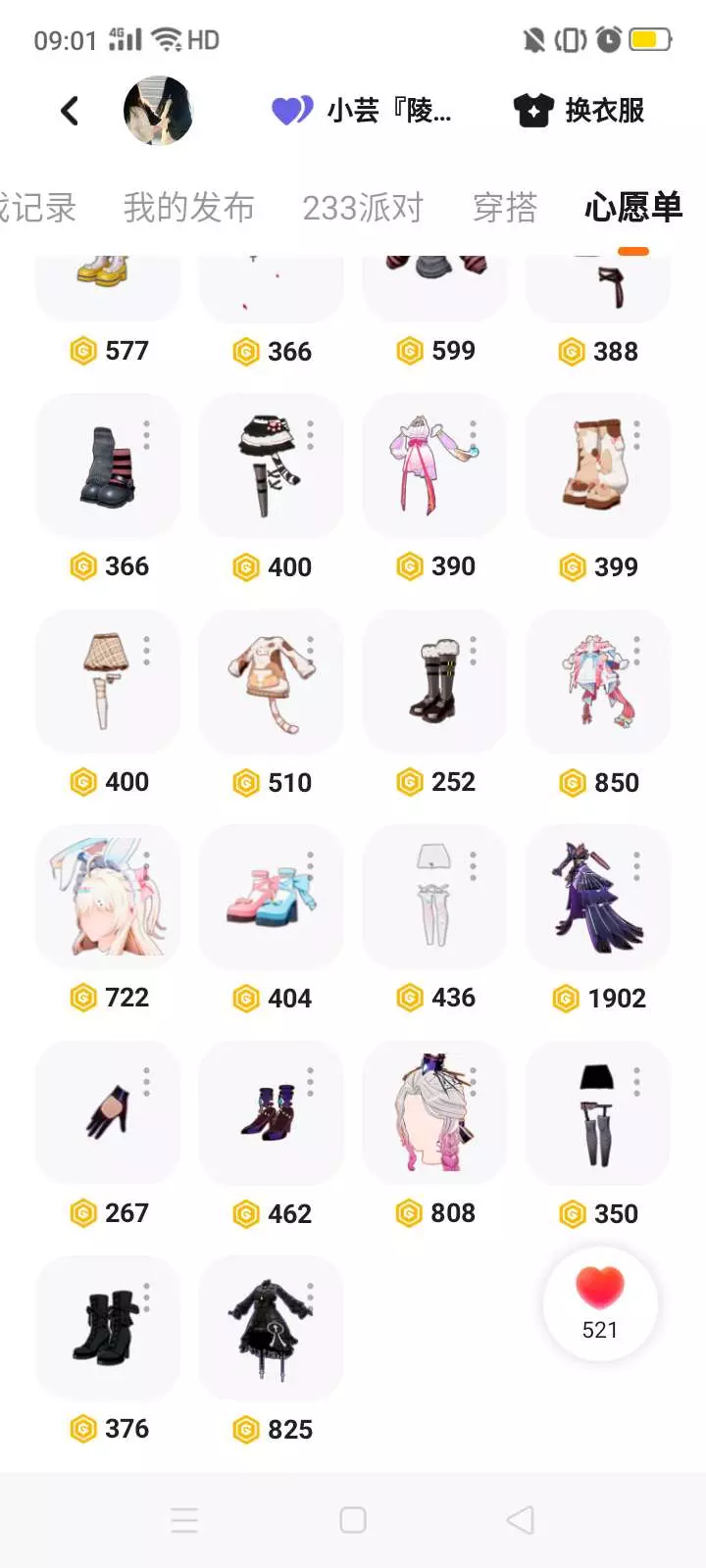This screenshot has height=1568, width=706.
Task: Tap the 换衣服 change clothes button
Action: (x=580, y=111)
